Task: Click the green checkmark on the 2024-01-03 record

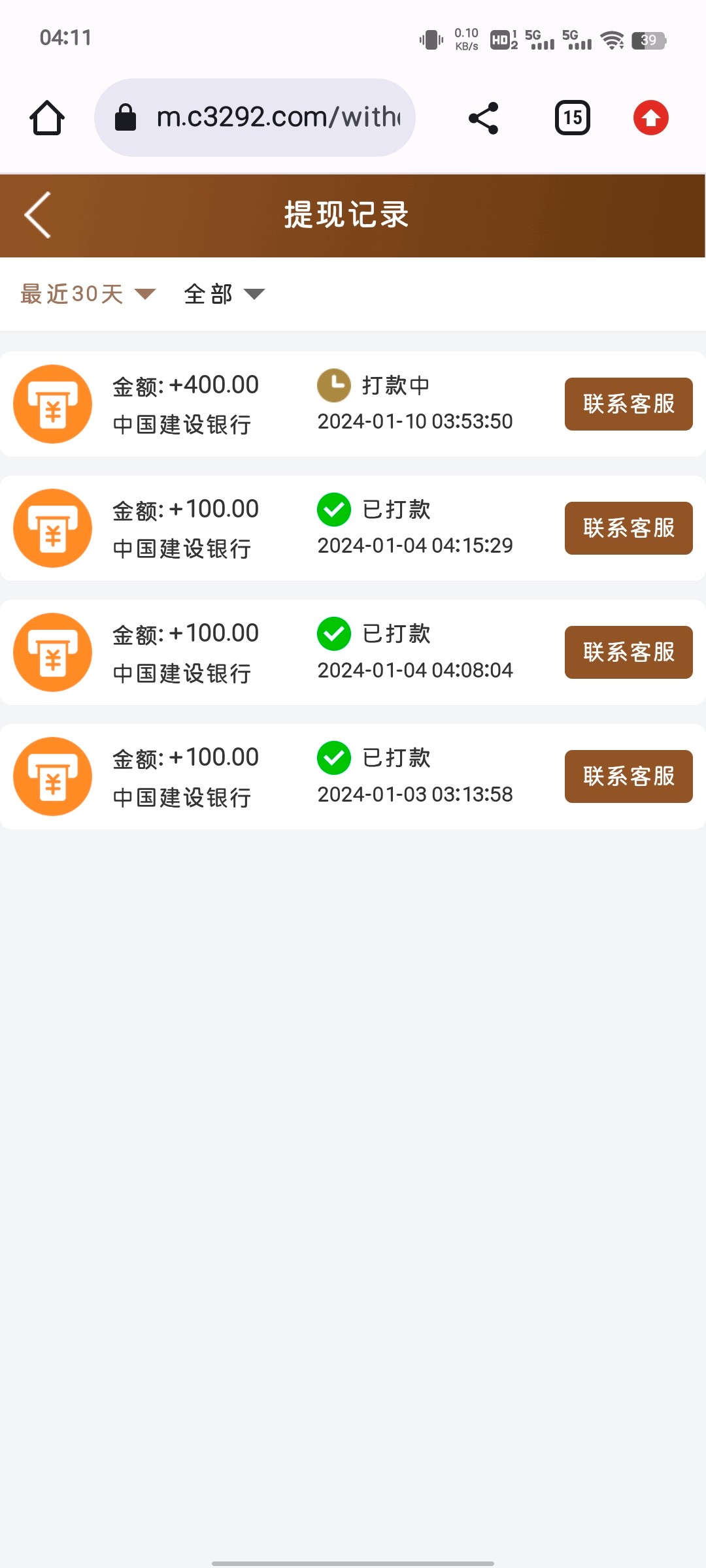Action: (x=333, y=758)
